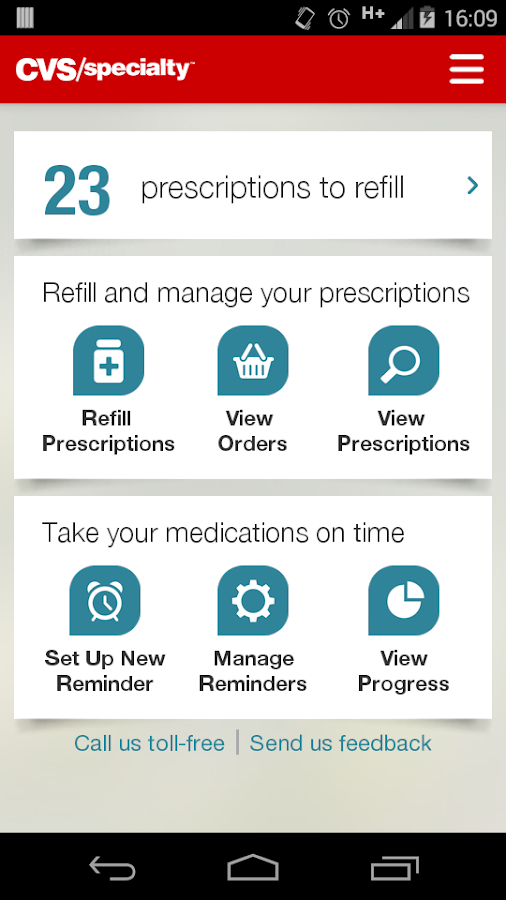Go to the home screen
506x900 pixels.
coord(253,867)
